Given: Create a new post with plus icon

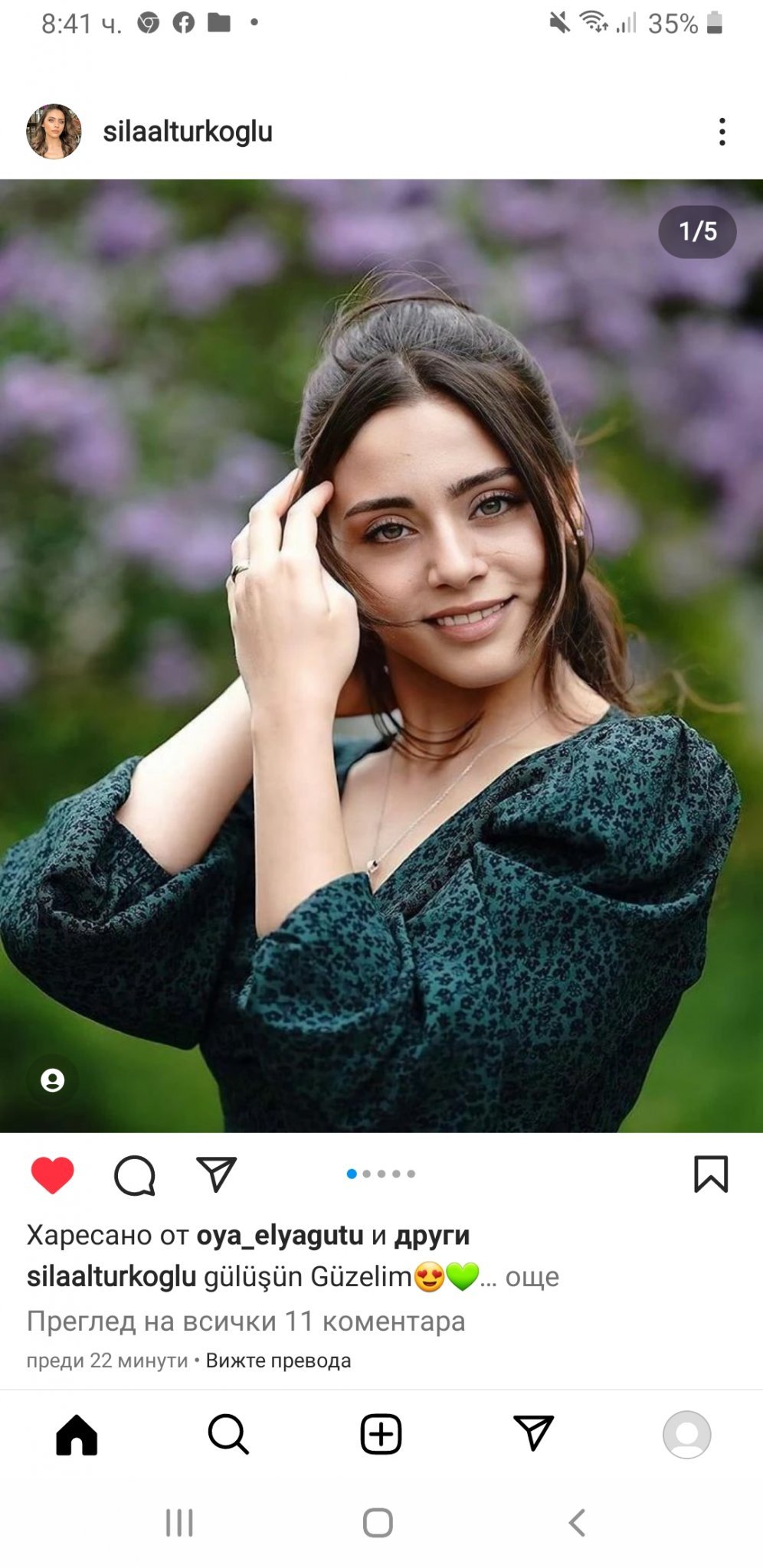Looking at the screenshot, I should pos(381,1434).
